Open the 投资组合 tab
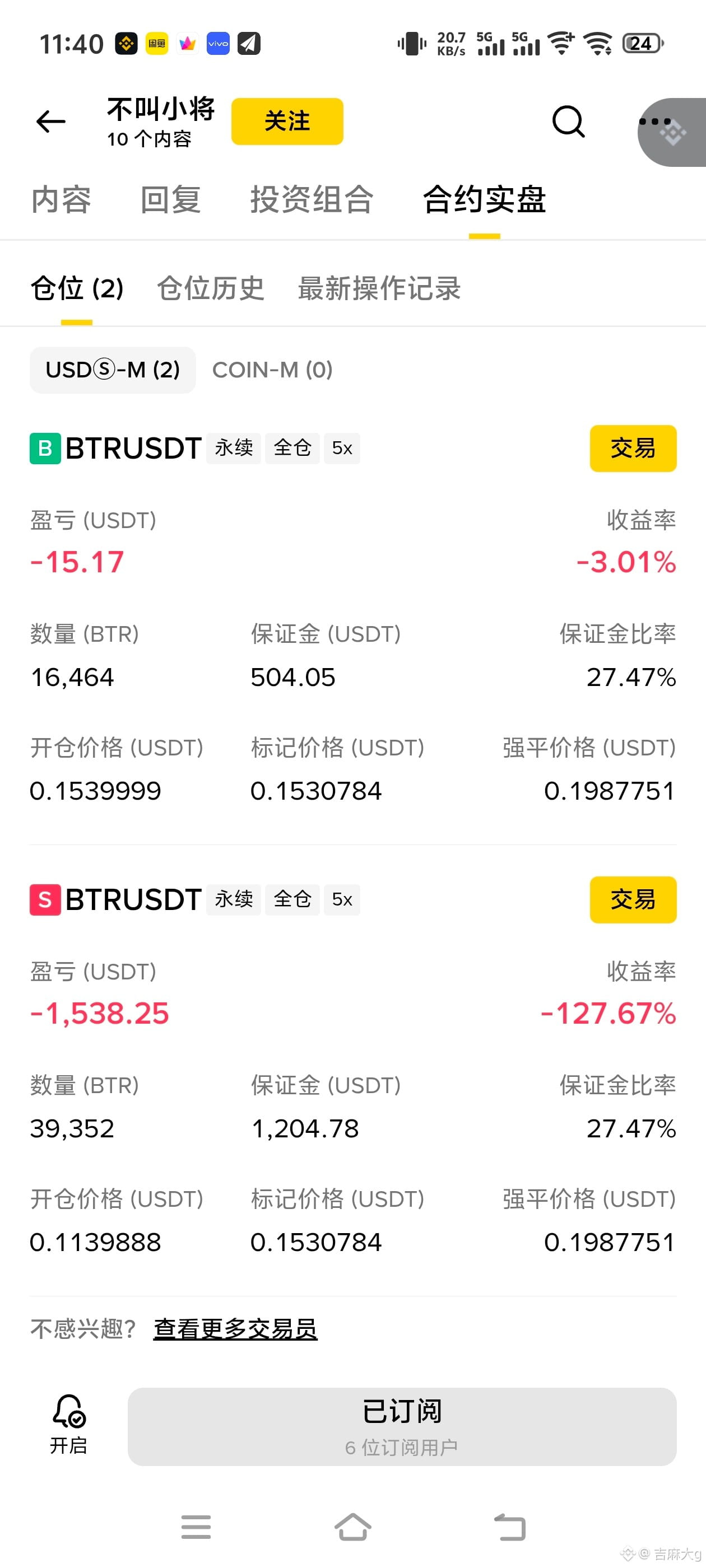The width and height of the screenshot is (706, 1568). click(312, 200)
